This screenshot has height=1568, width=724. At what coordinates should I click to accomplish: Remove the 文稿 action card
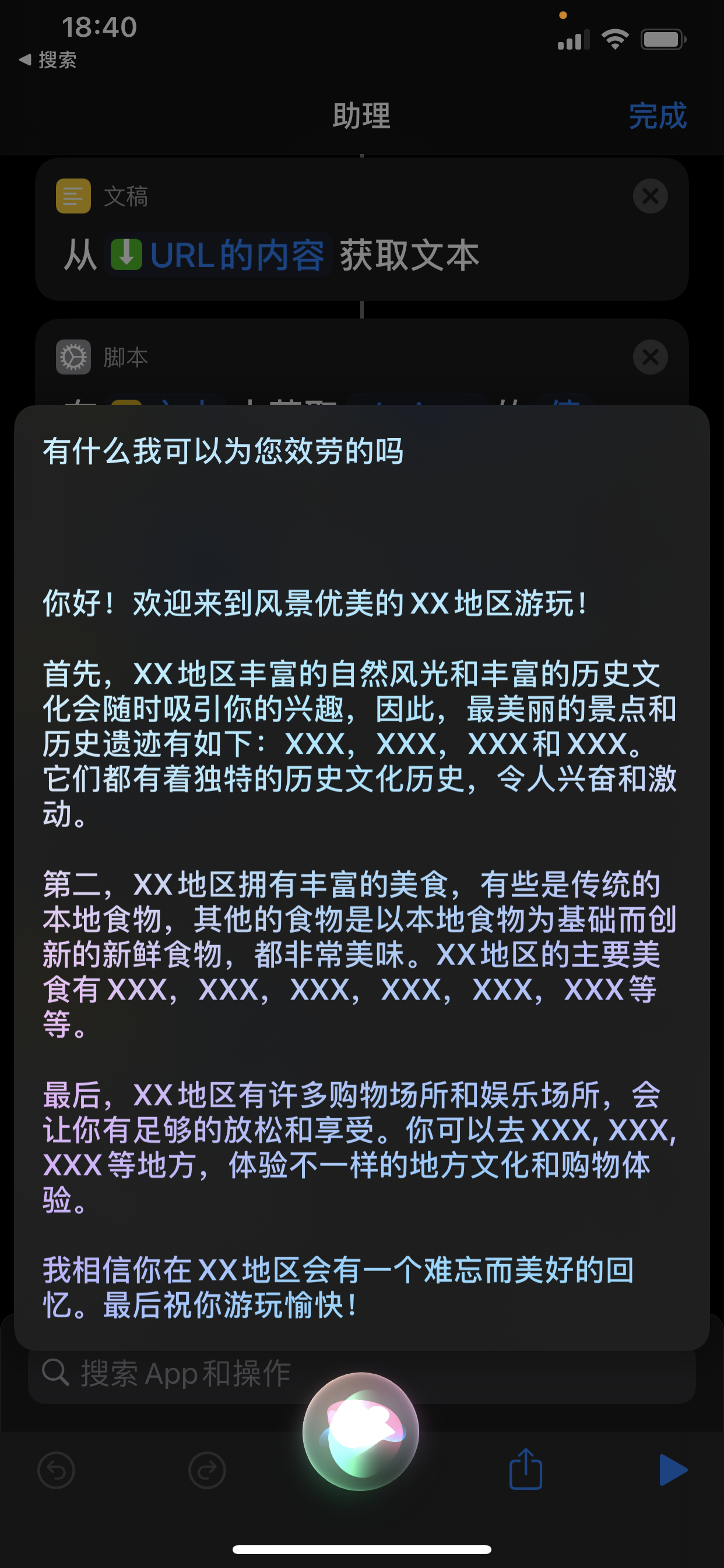tap(651, 196)
